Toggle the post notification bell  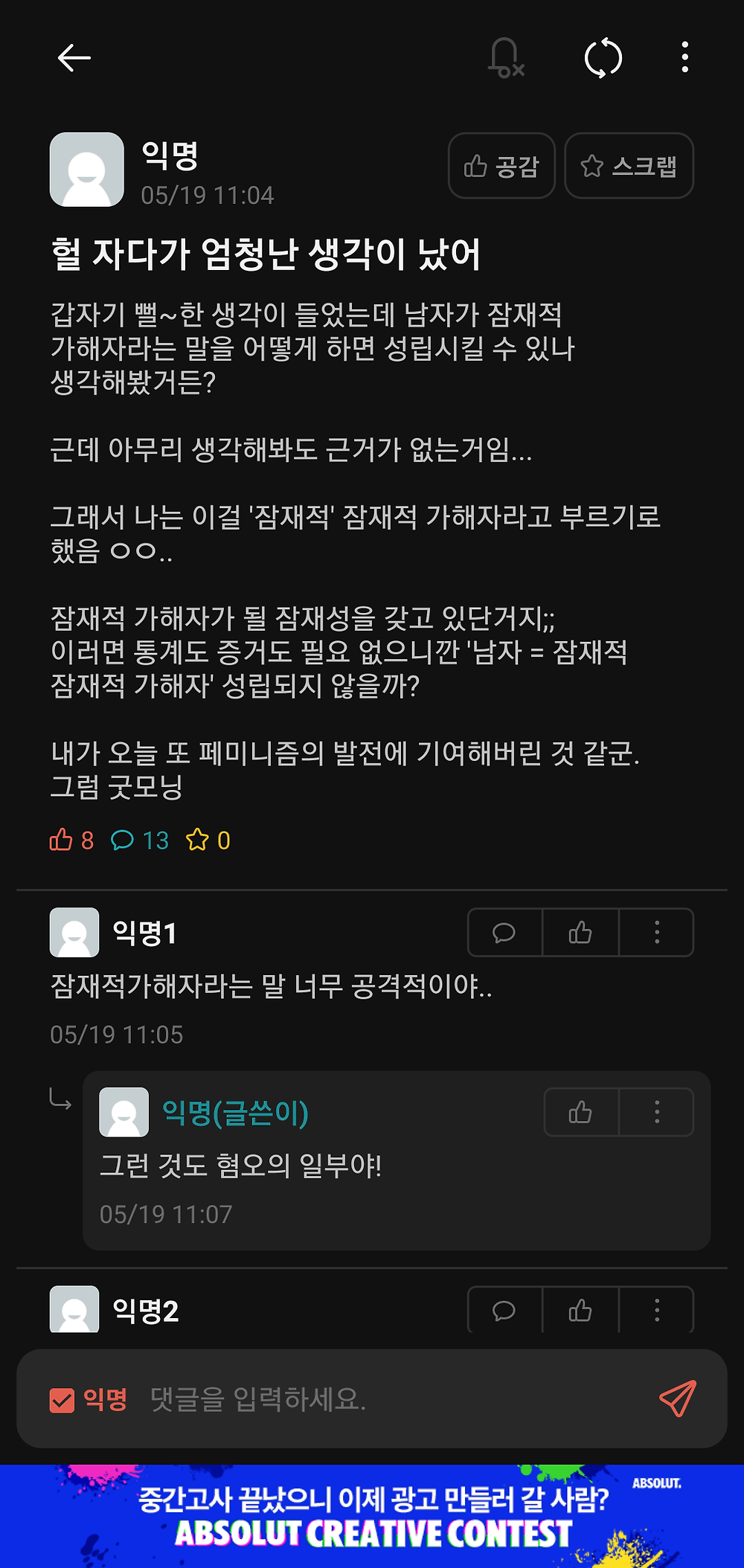click(x=505, y=58)
